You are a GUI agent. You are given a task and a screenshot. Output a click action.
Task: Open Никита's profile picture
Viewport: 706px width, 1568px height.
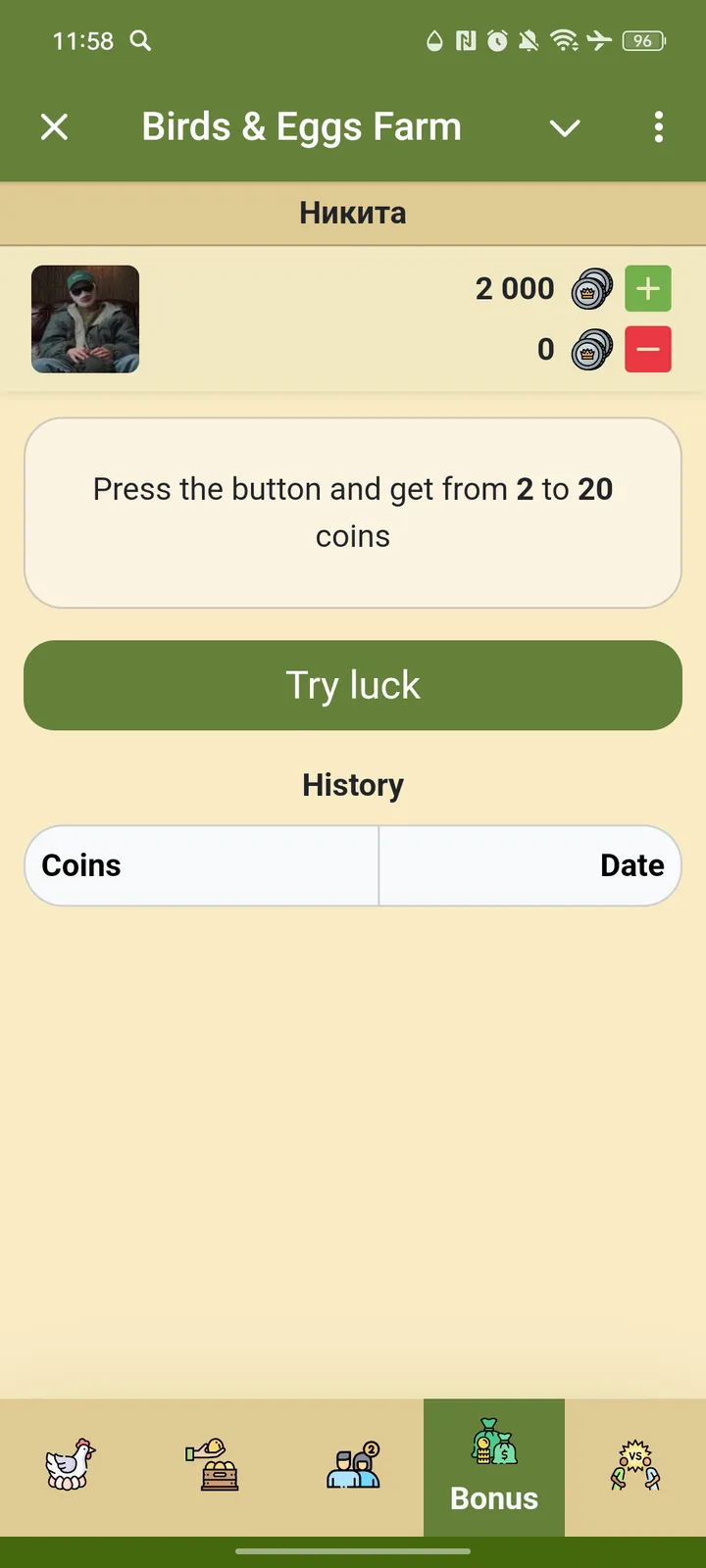pyautogui.click(x=85, y=319)
